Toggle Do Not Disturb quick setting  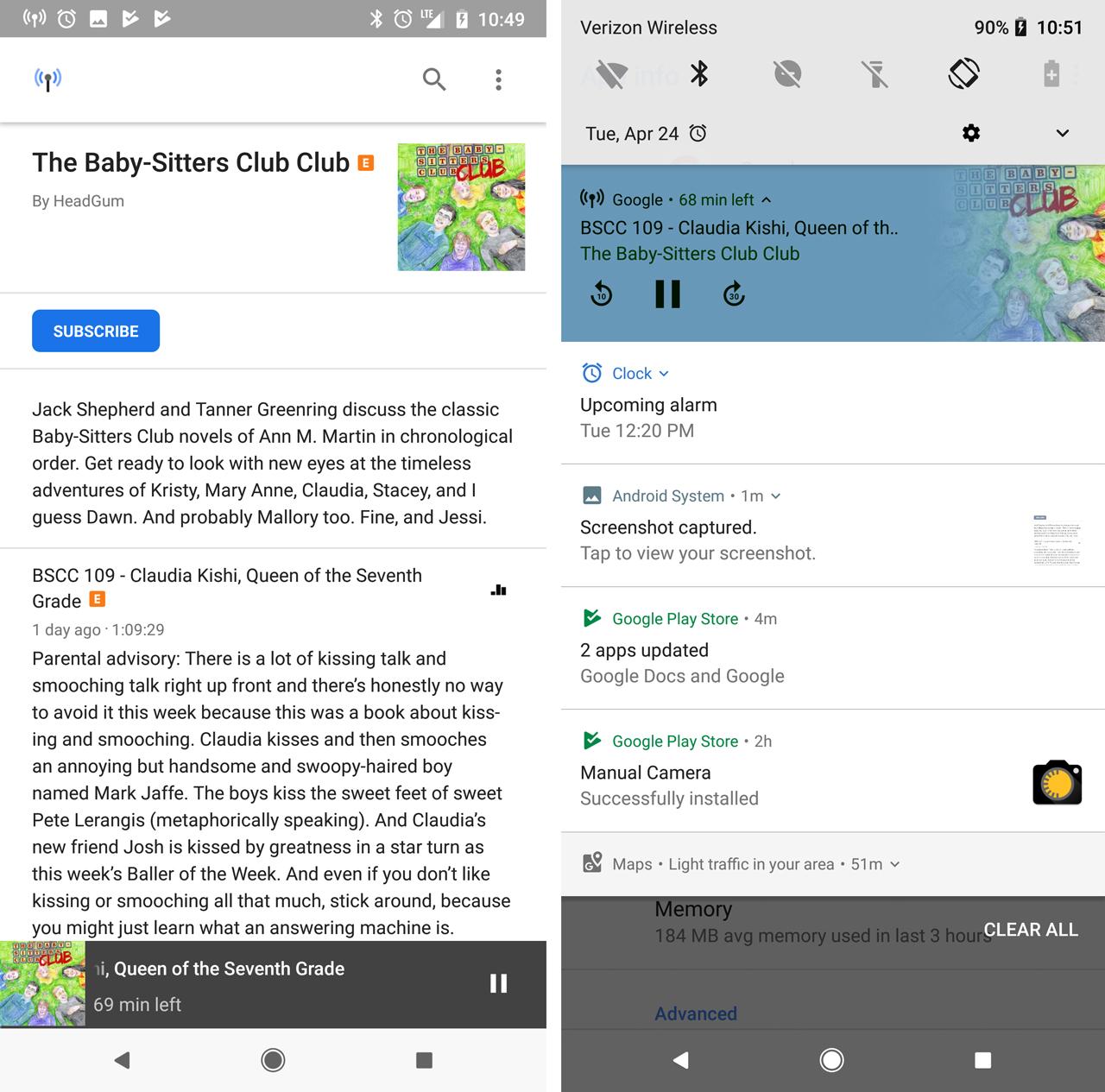click(787, 74)
